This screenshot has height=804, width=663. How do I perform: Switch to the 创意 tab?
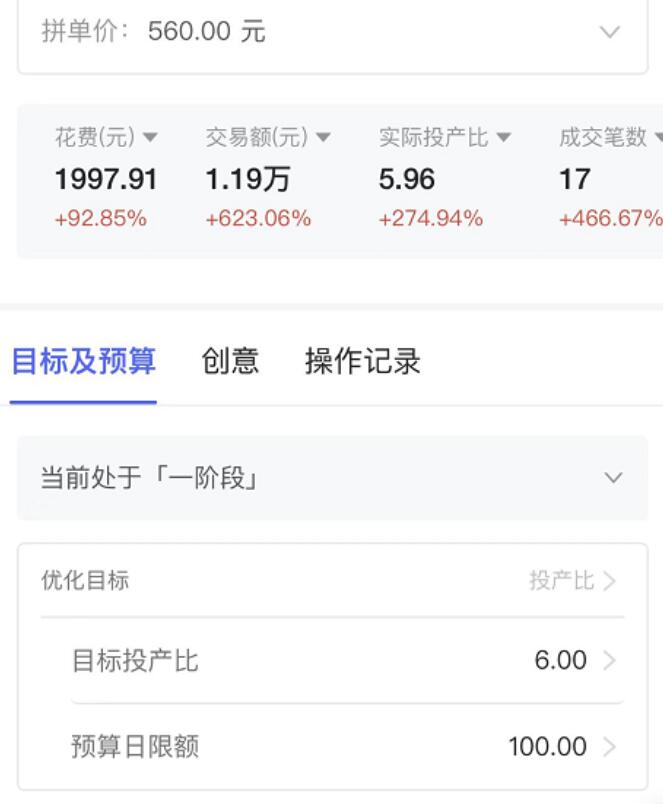[x=230, y=361]
